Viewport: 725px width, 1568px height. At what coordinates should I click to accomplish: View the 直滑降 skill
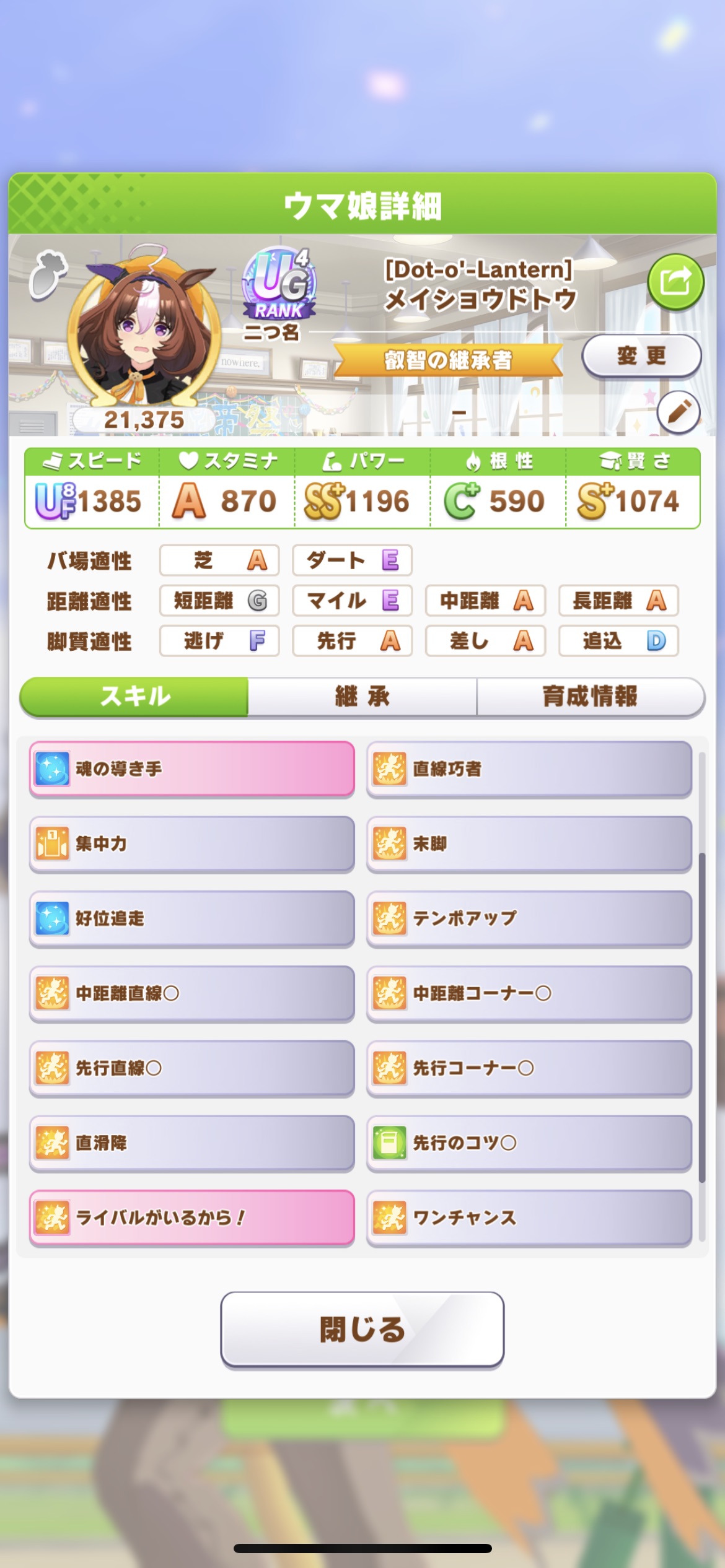(192, 1143)
